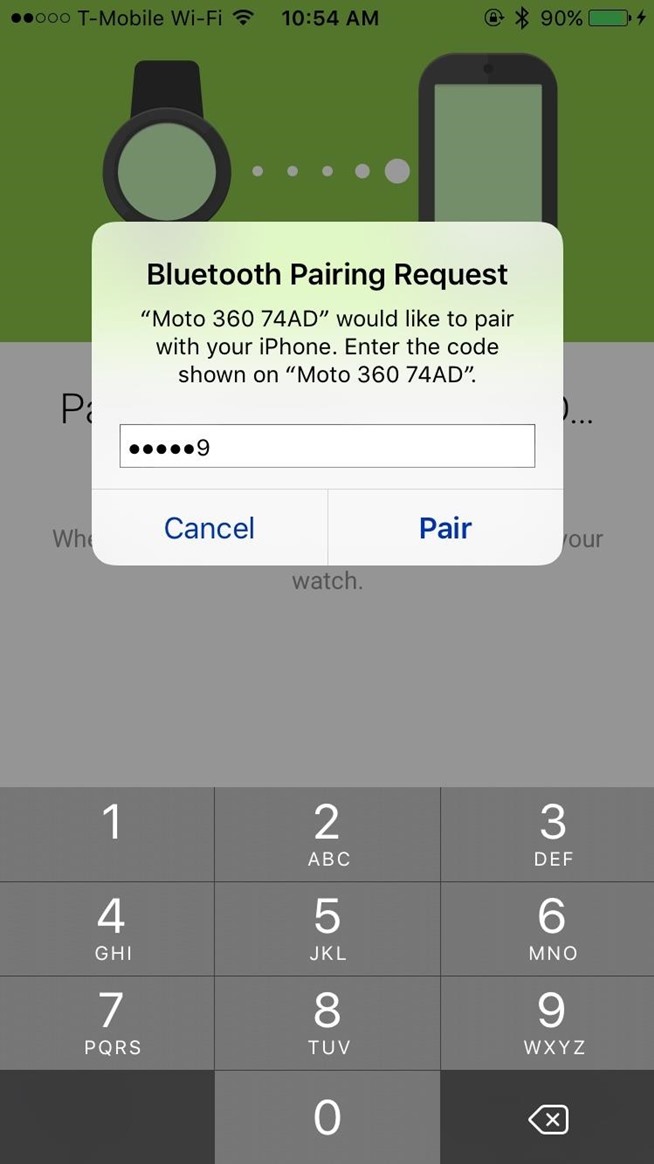Enter 6 with the MNO key

coord(547,928)
